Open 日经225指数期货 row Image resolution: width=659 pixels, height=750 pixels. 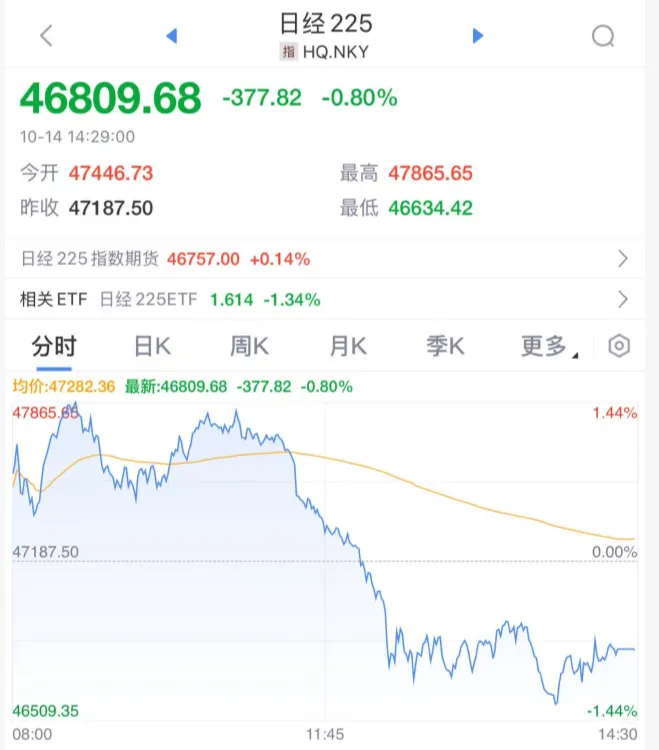329,259
